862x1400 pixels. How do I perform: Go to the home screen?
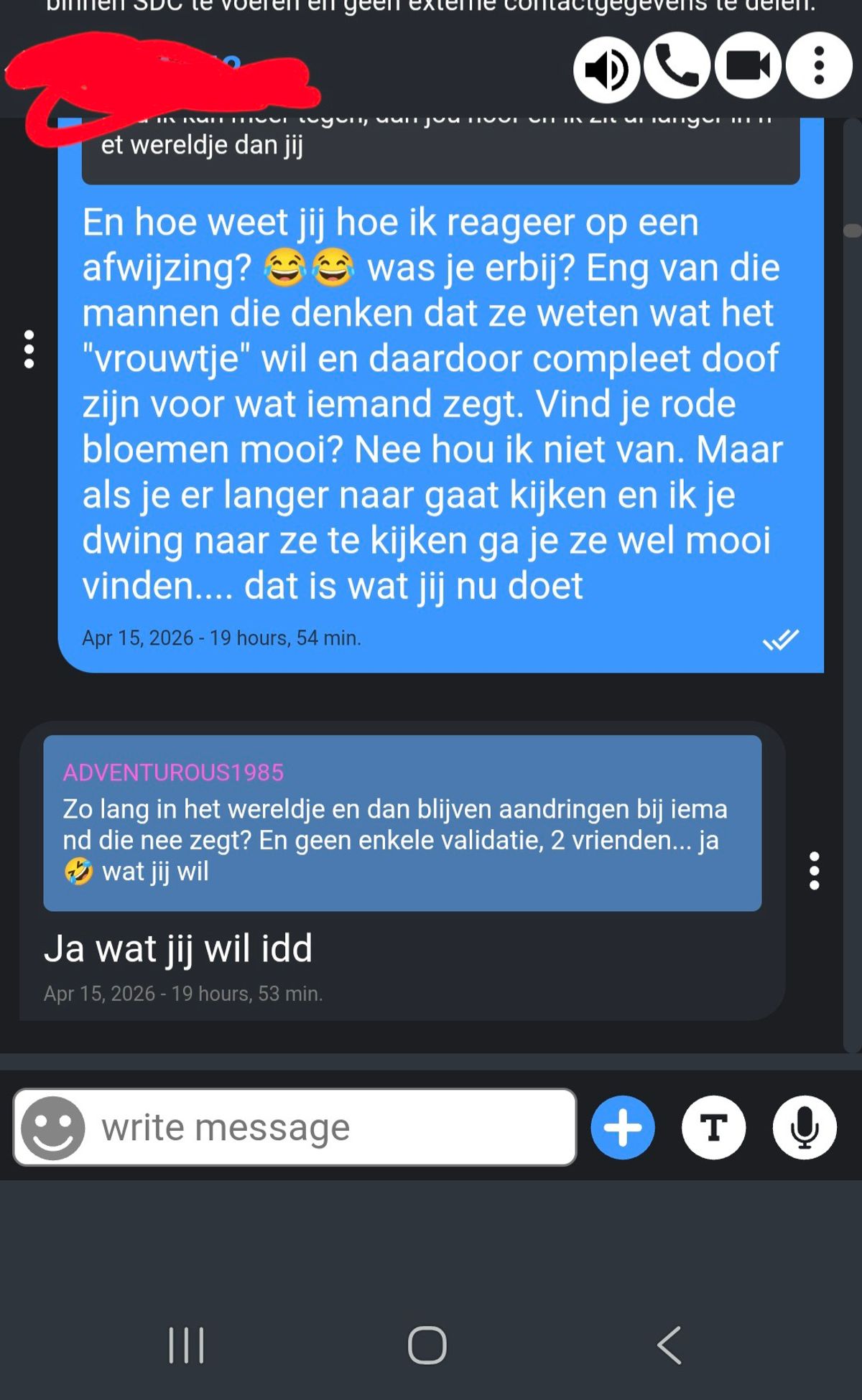[427, 1345]
